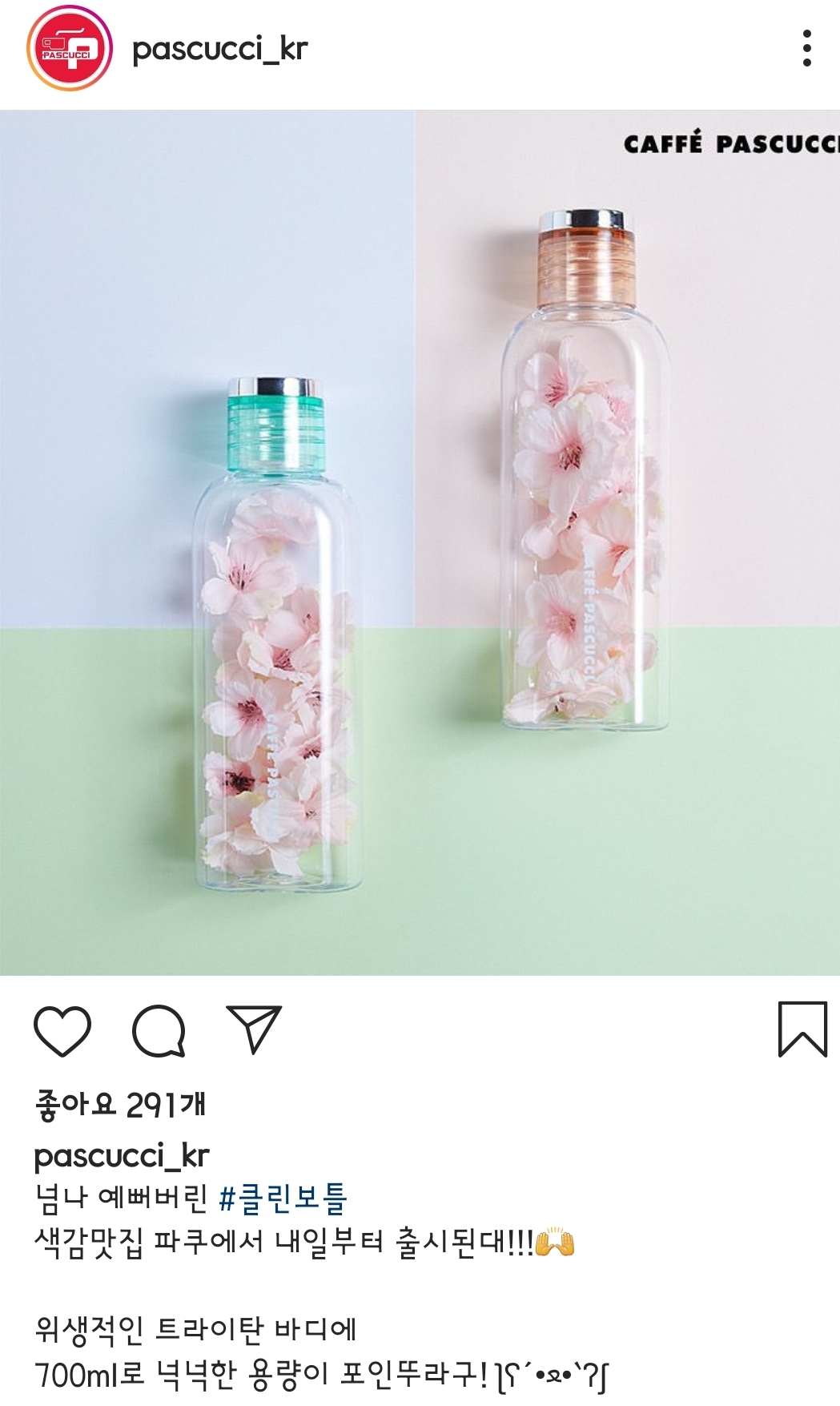Tap pascucci_kr name in the caption

point(121,1155)
